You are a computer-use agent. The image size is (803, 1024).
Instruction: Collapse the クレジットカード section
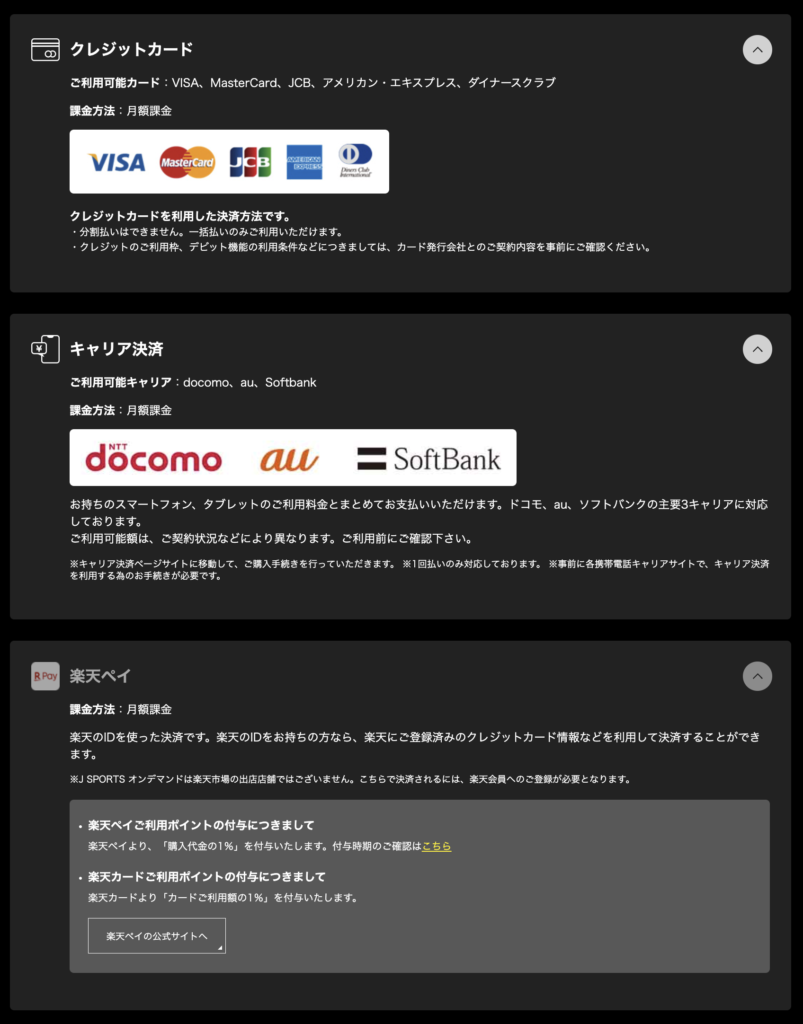757,49
